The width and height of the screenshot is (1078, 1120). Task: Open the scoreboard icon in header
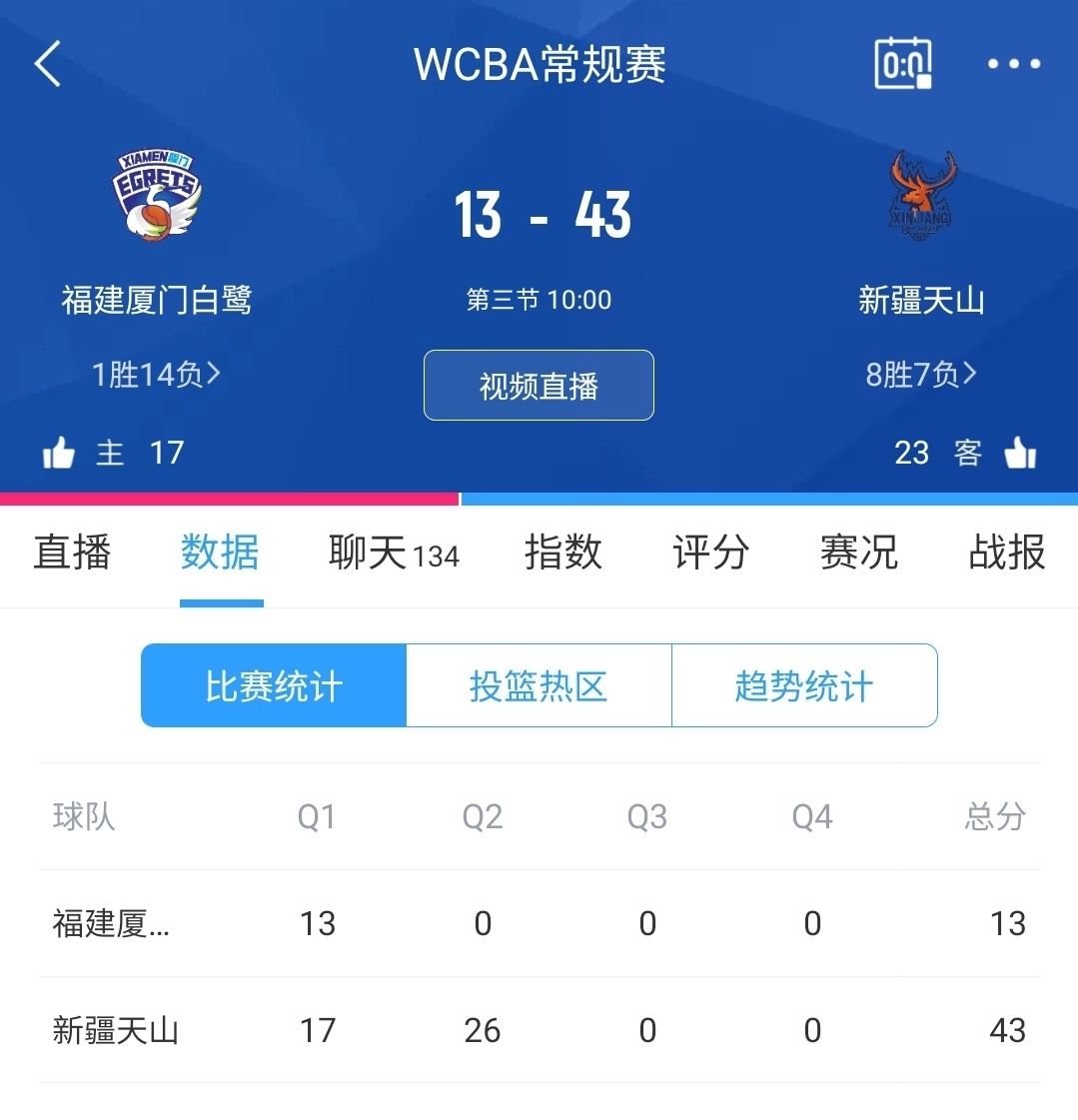pyautogui.click(x=902, y=64)
